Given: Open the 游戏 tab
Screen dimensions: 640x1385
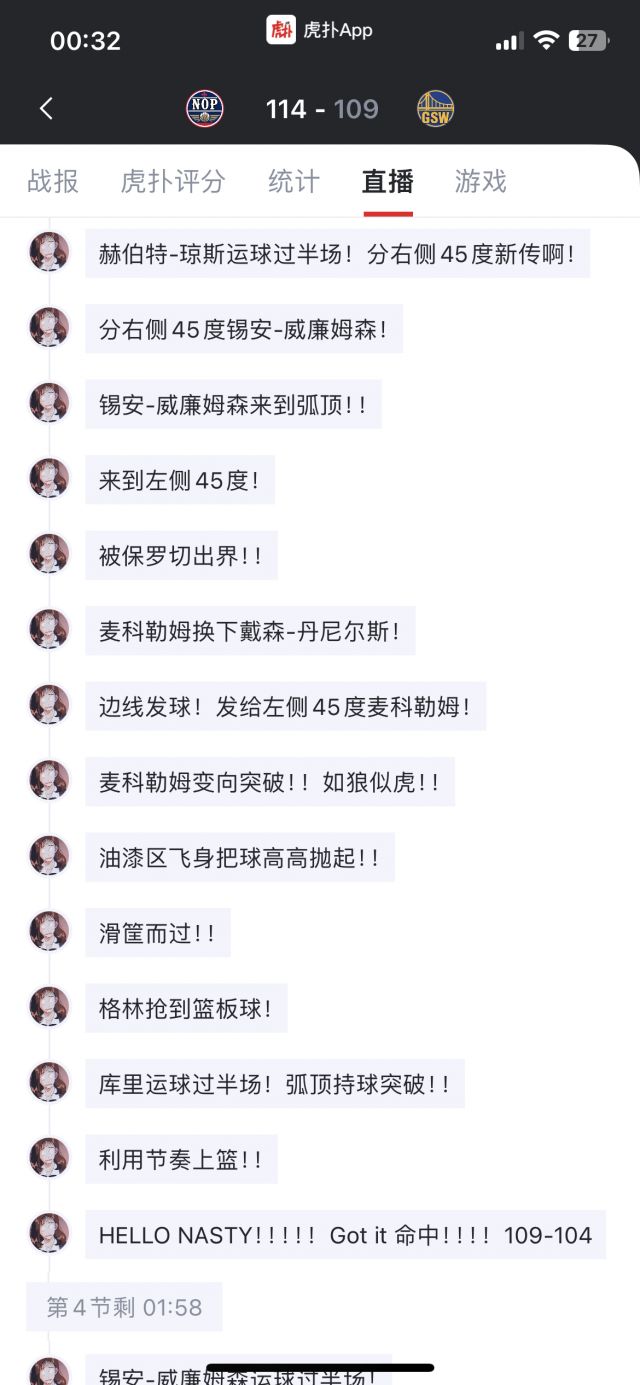Looking at the screenshot, I should pos(480,182).
